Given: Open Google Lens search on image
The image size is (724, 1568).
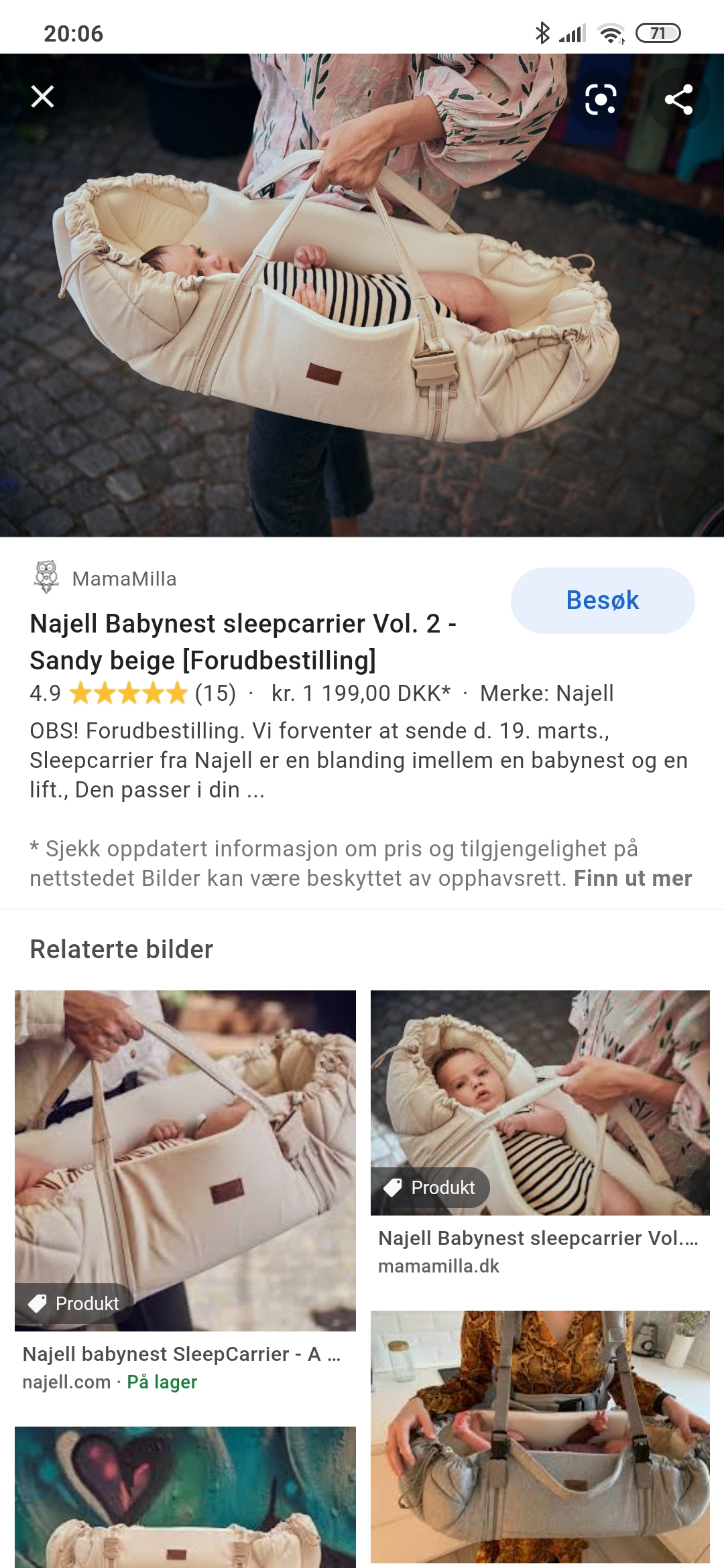Looking at the screenshot, I should tap(601, 100).
